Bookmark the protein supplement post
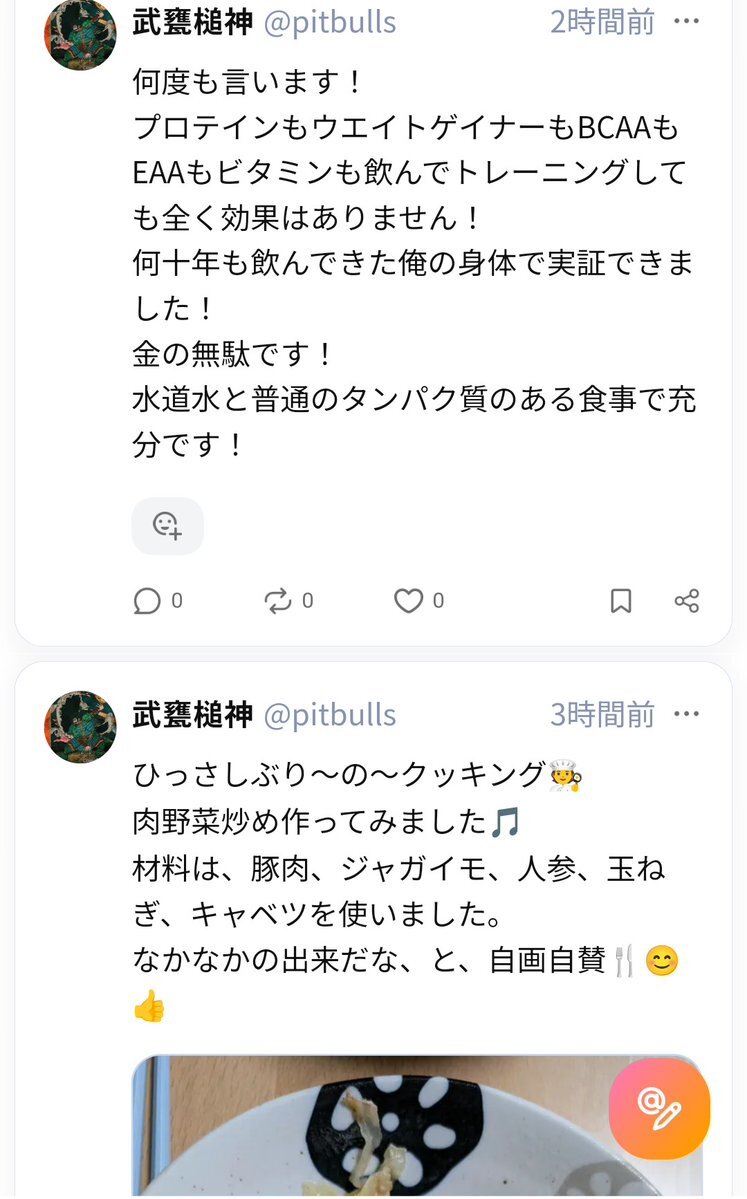The height and width of the screenshot is (1199, 747). [x=621, y=600]
